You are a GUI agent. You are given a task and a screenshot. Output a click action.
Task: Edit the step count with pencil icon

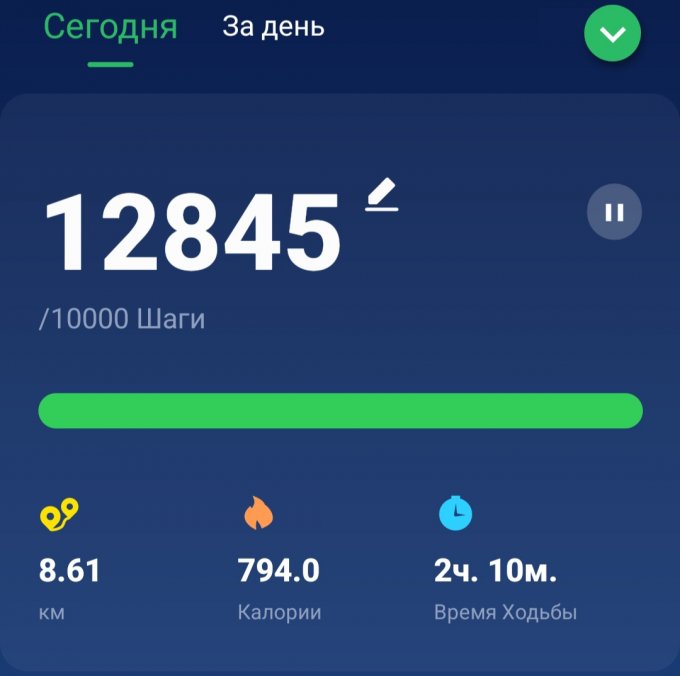pos(382,194)
